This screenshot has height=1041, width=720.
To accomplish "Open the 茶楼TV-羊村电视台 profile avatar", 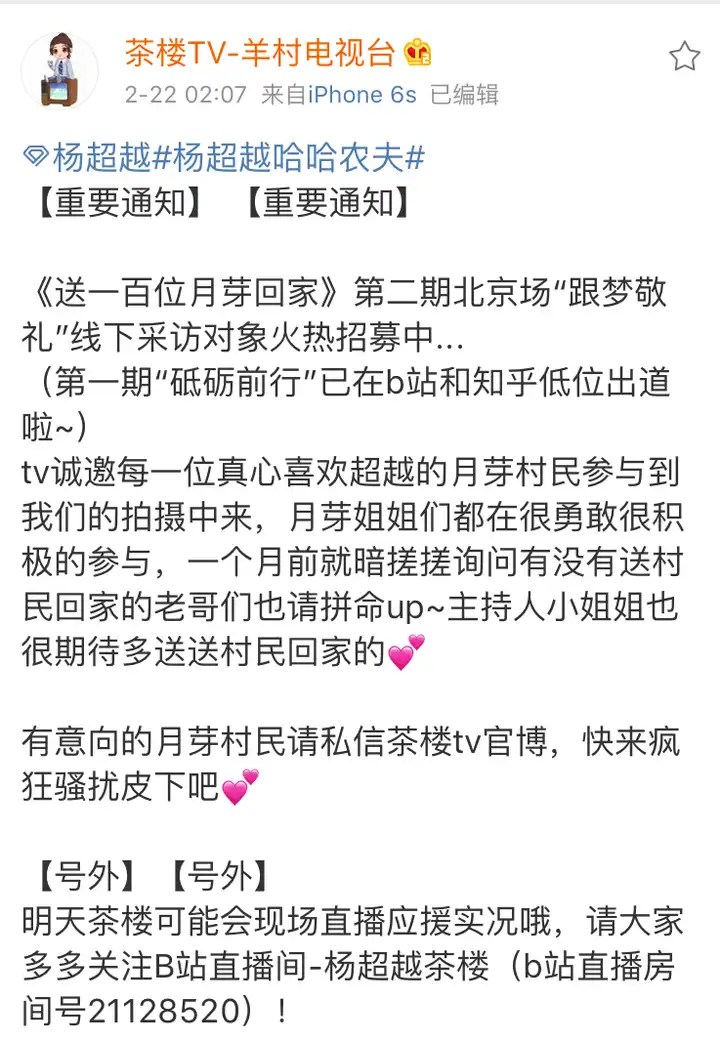I will pos(60,70).
